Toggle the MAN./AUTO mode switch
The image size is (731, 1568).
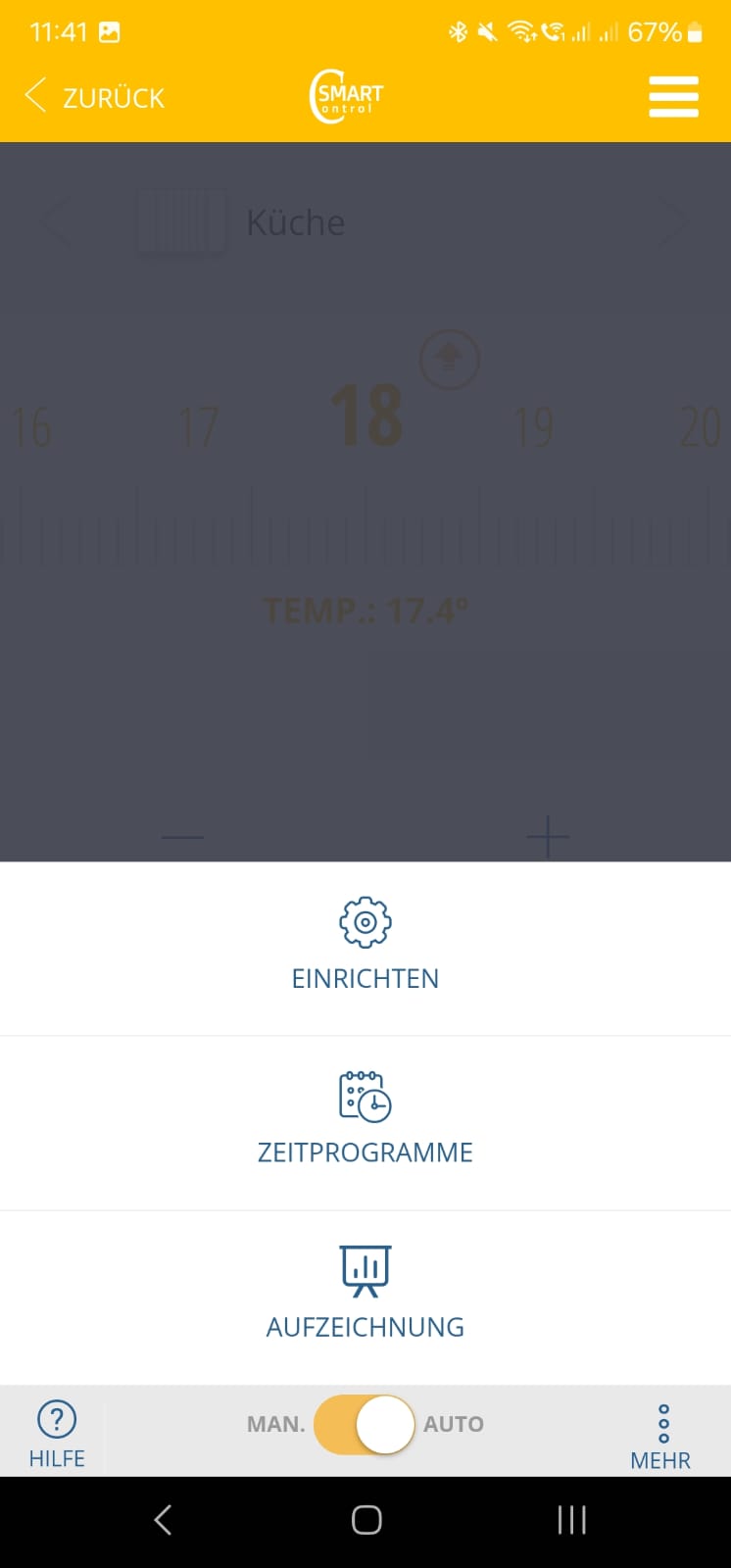(365, 1425)
